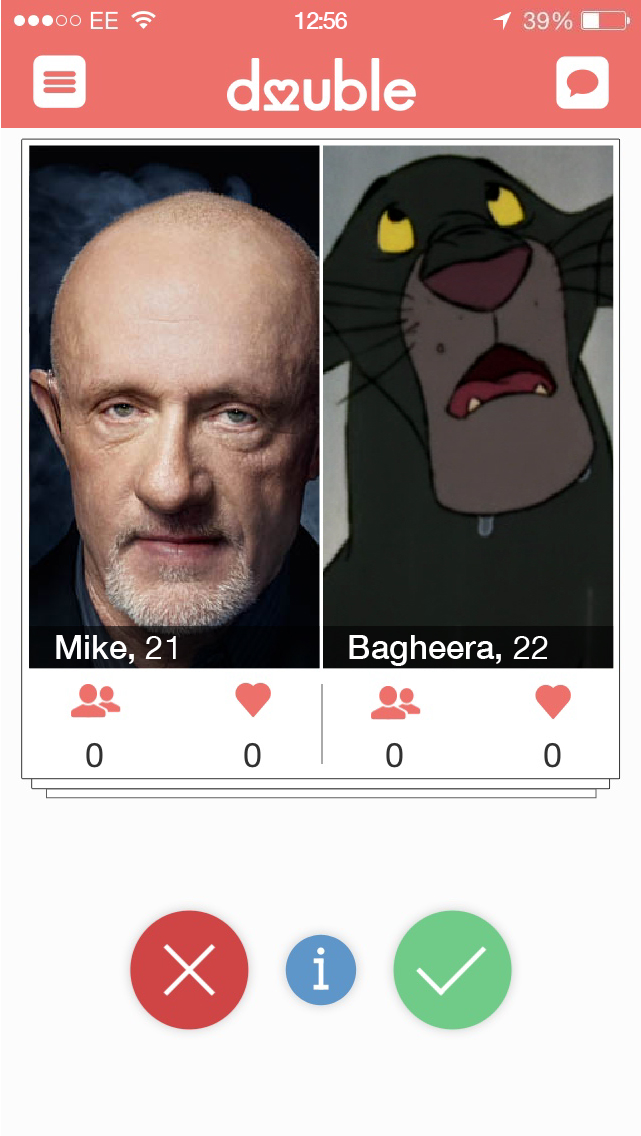Approve this pair with the green checkmark

pyautogui.click(x=452, y=969)
